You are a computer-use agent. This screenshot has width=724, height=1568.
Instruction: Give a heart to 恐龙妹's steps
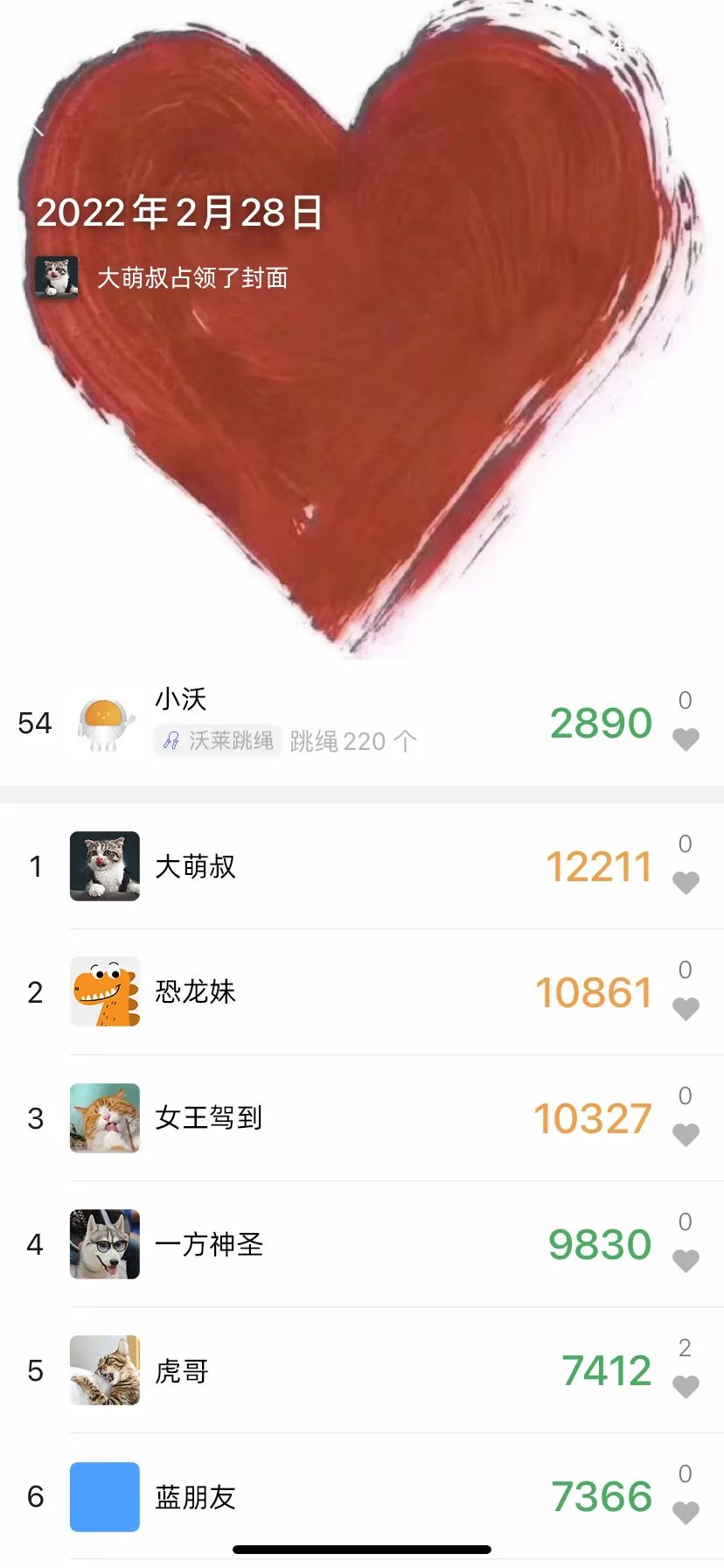[686, 1009]
